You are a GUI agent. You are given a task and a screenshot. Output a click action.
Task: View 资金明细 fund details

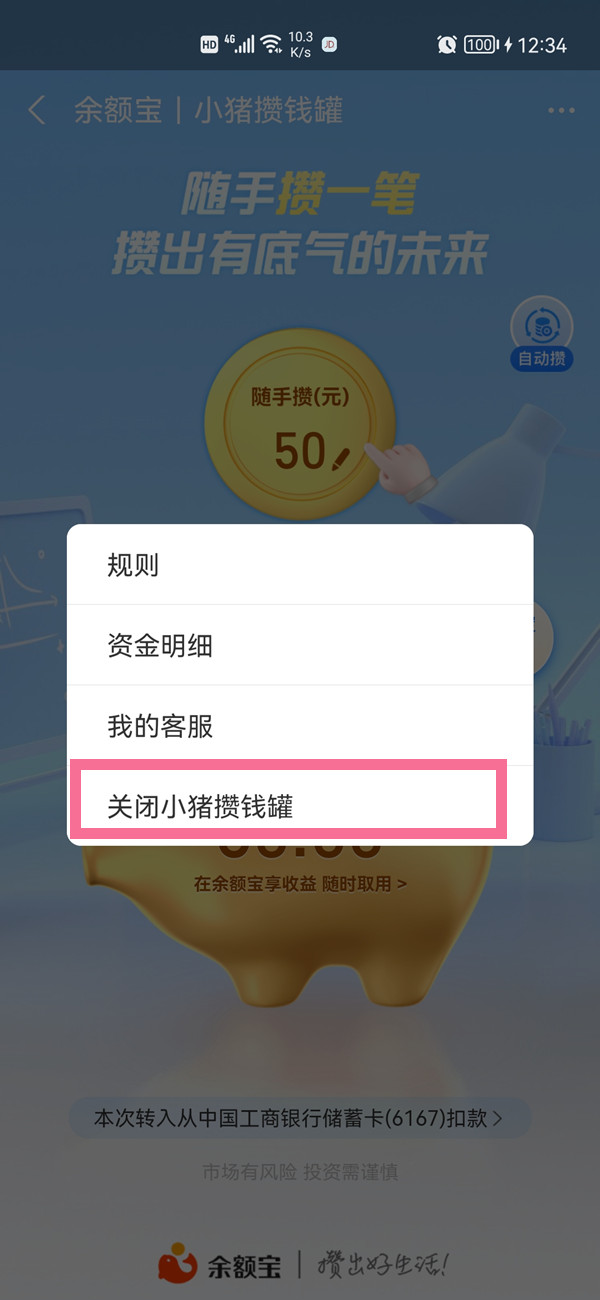pyautogui.click(x=300, y=646)
